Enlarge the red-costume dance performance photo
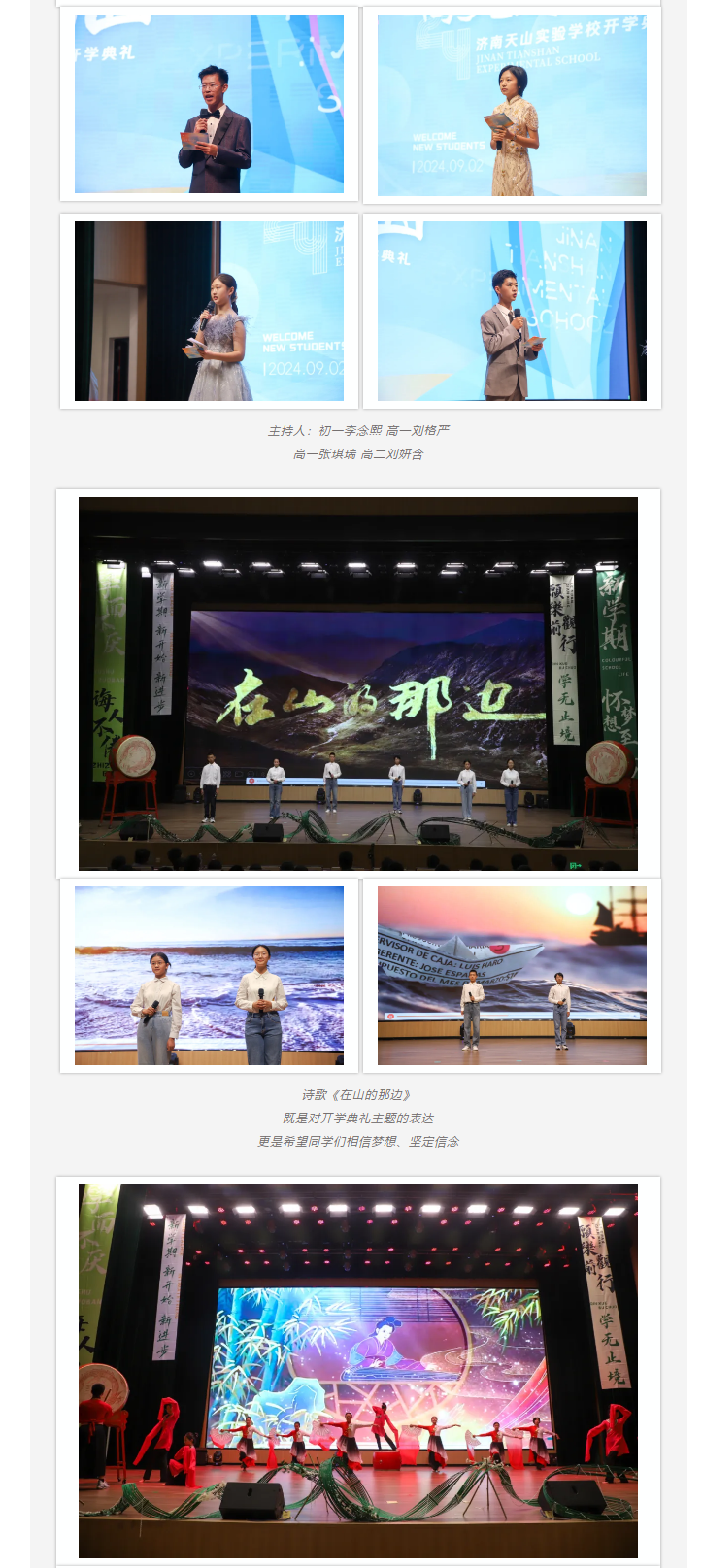The image size is (703, 1568). [358, 1370]
